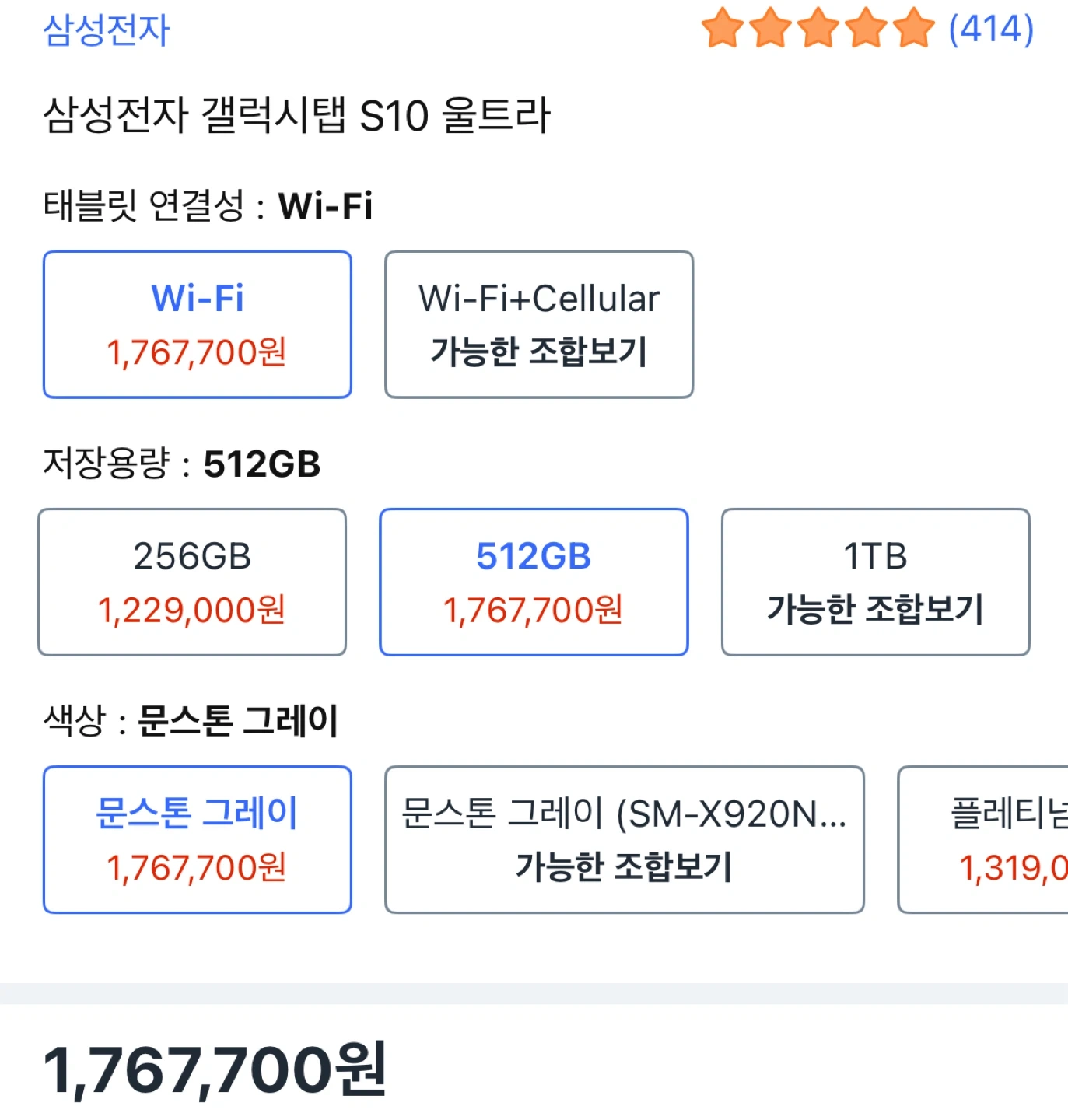Select the Wi-Fi+Cellular connectivity option

tap(539, 324)
